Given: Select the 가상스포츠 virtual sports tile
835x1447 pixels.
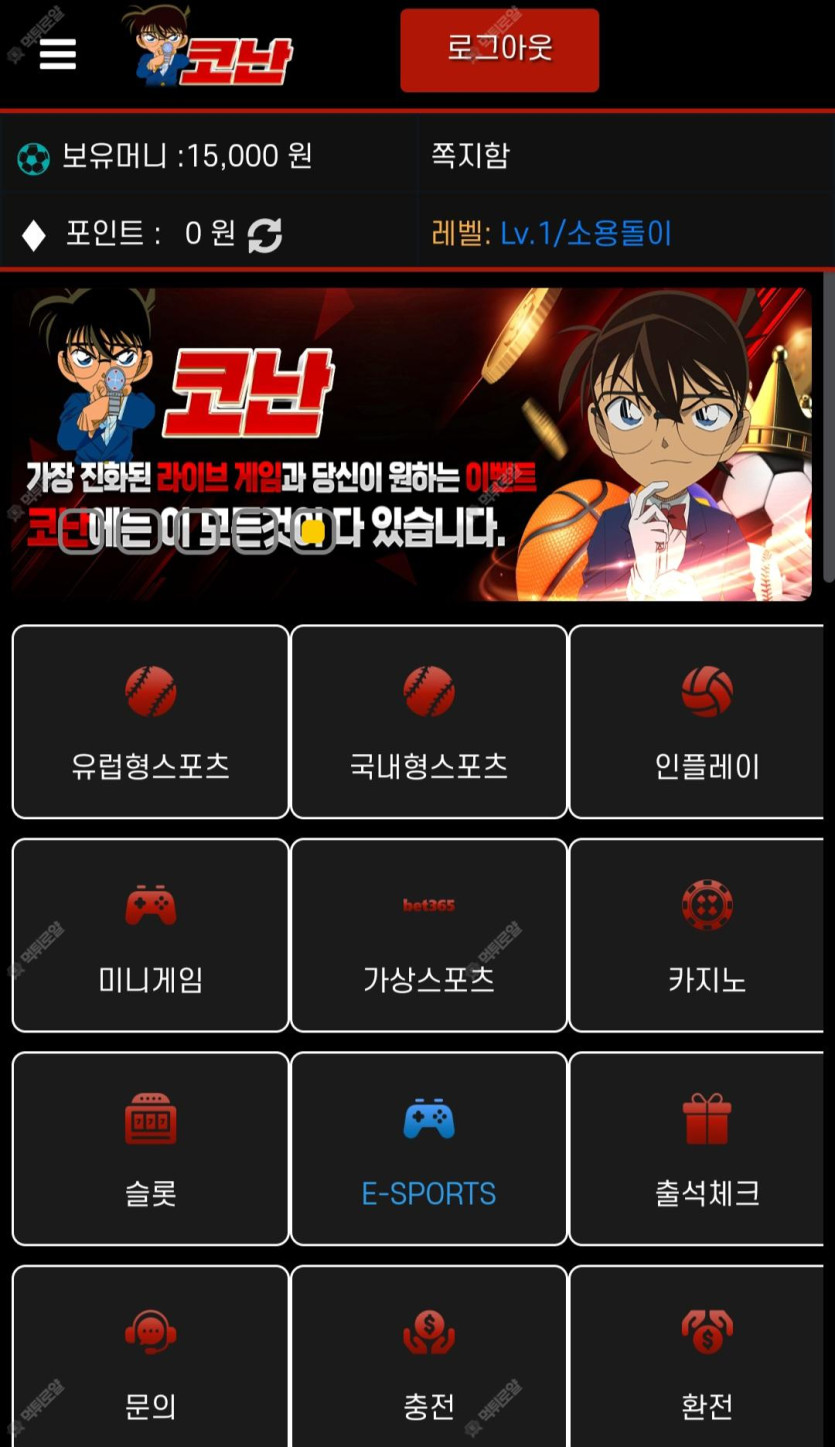Looking at the screenshot, I should (429, 935).
